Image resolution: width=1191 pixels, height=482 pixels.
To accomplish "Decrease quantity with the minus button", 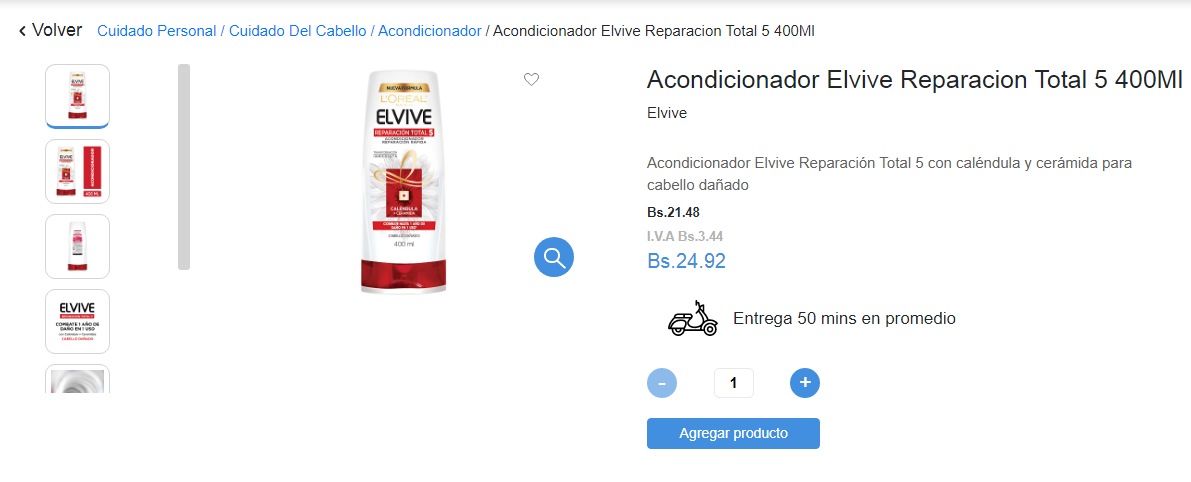I will pyautogui.click(x=662, y=383).
